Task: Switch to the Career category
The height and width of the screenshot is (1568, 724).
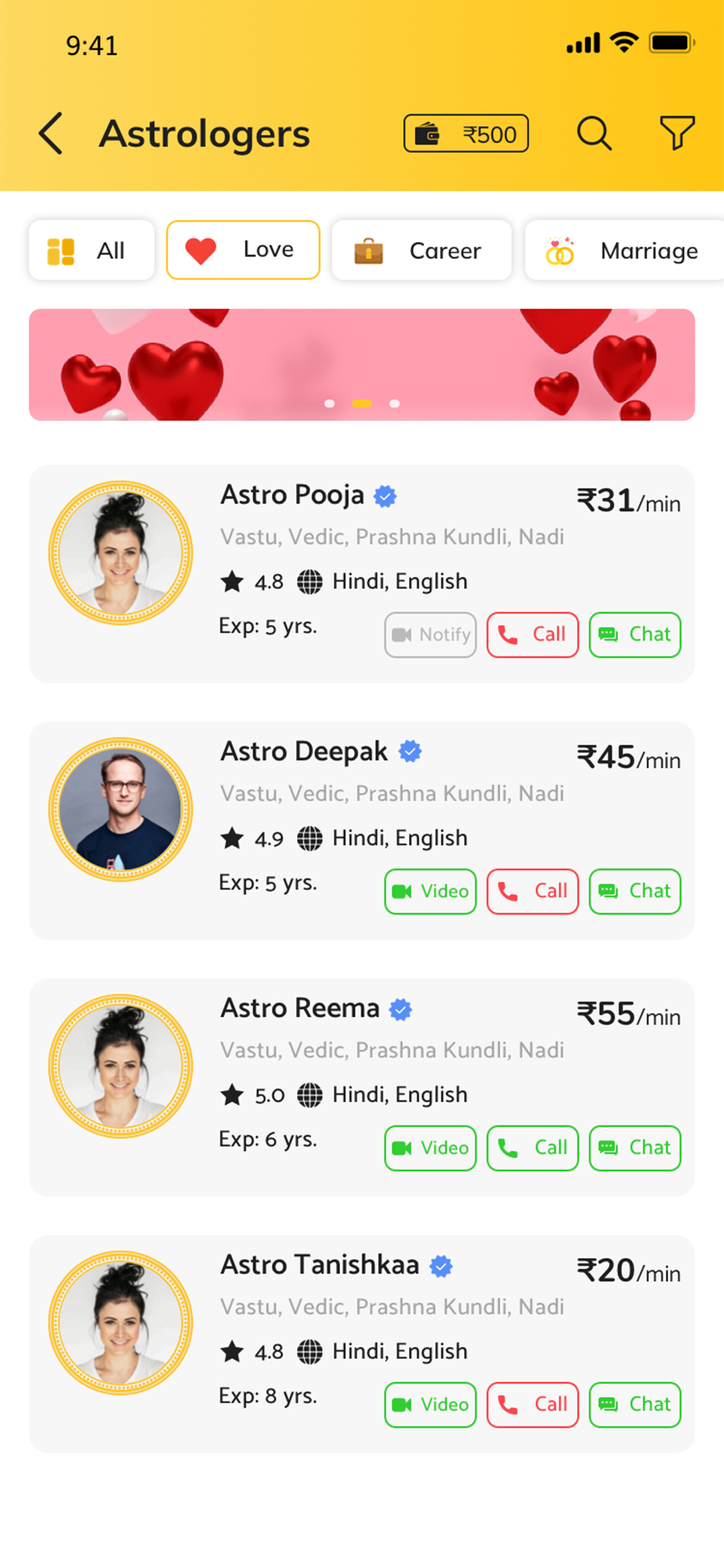Action: [422, 250]
